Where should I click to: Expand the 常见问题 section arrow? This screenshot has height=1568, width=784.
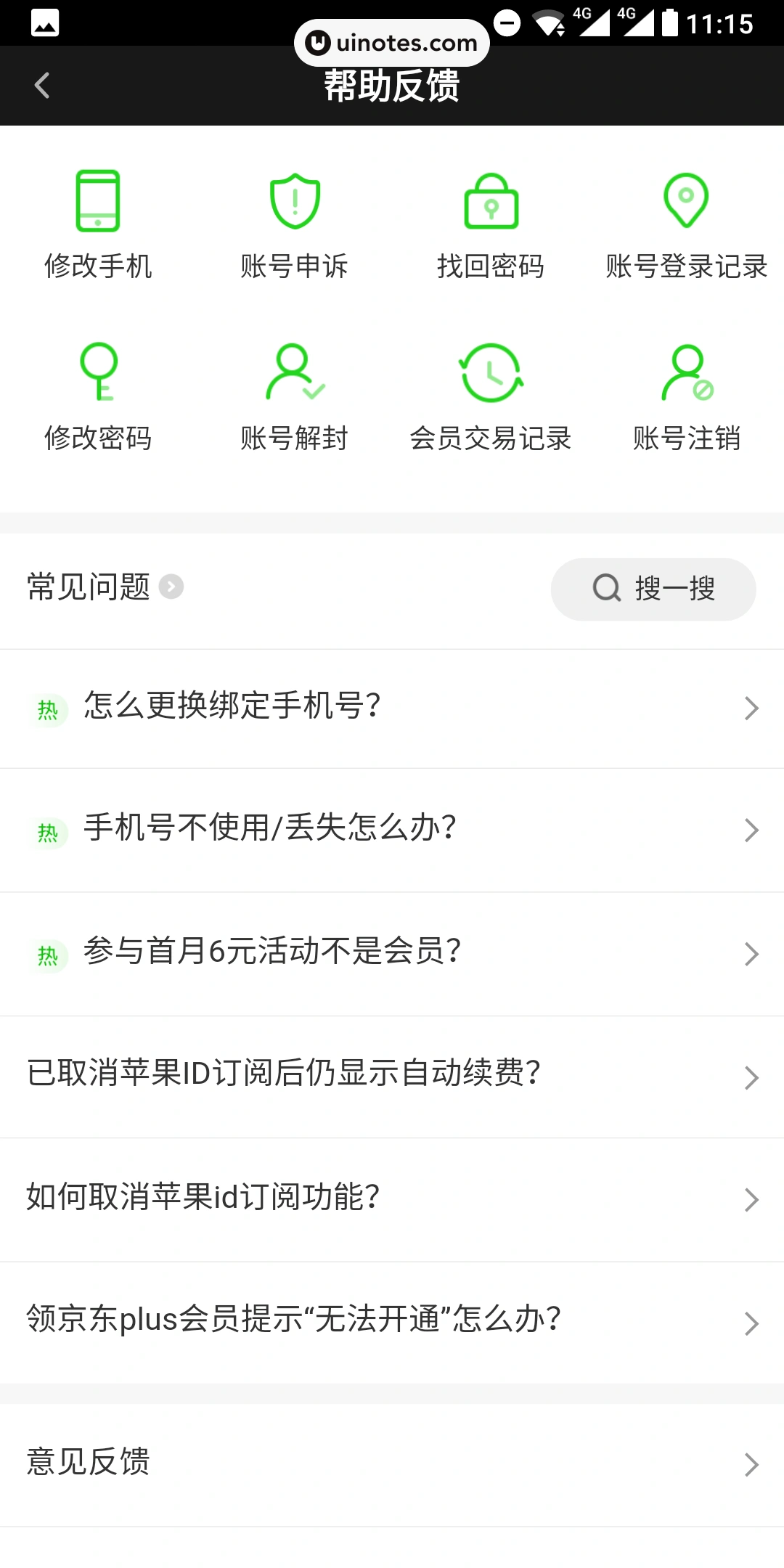click(x=171, y=587)
